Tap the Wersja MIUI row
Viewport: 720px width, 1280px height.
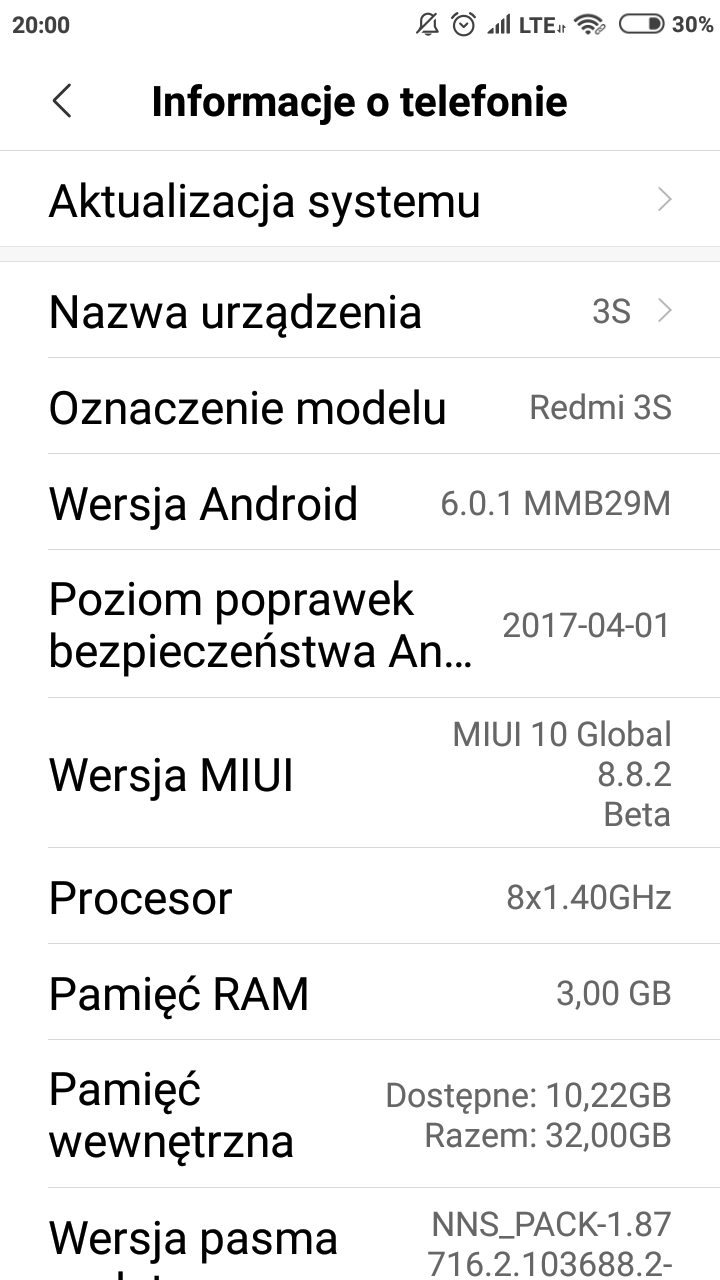360,774
